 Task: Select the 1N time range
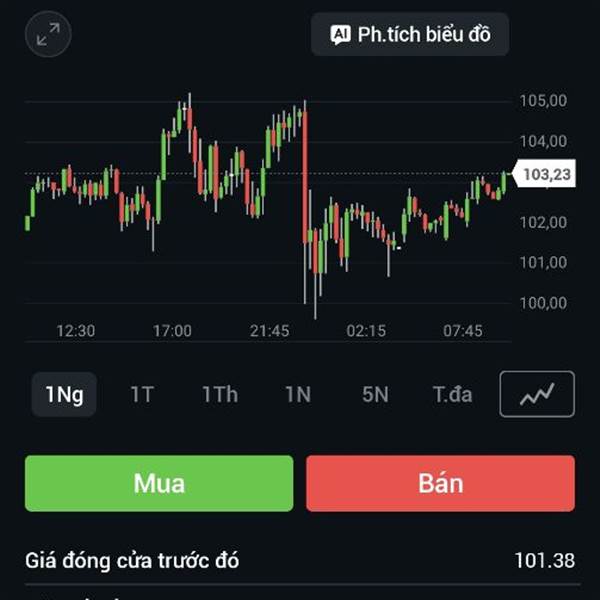[297, 394]
